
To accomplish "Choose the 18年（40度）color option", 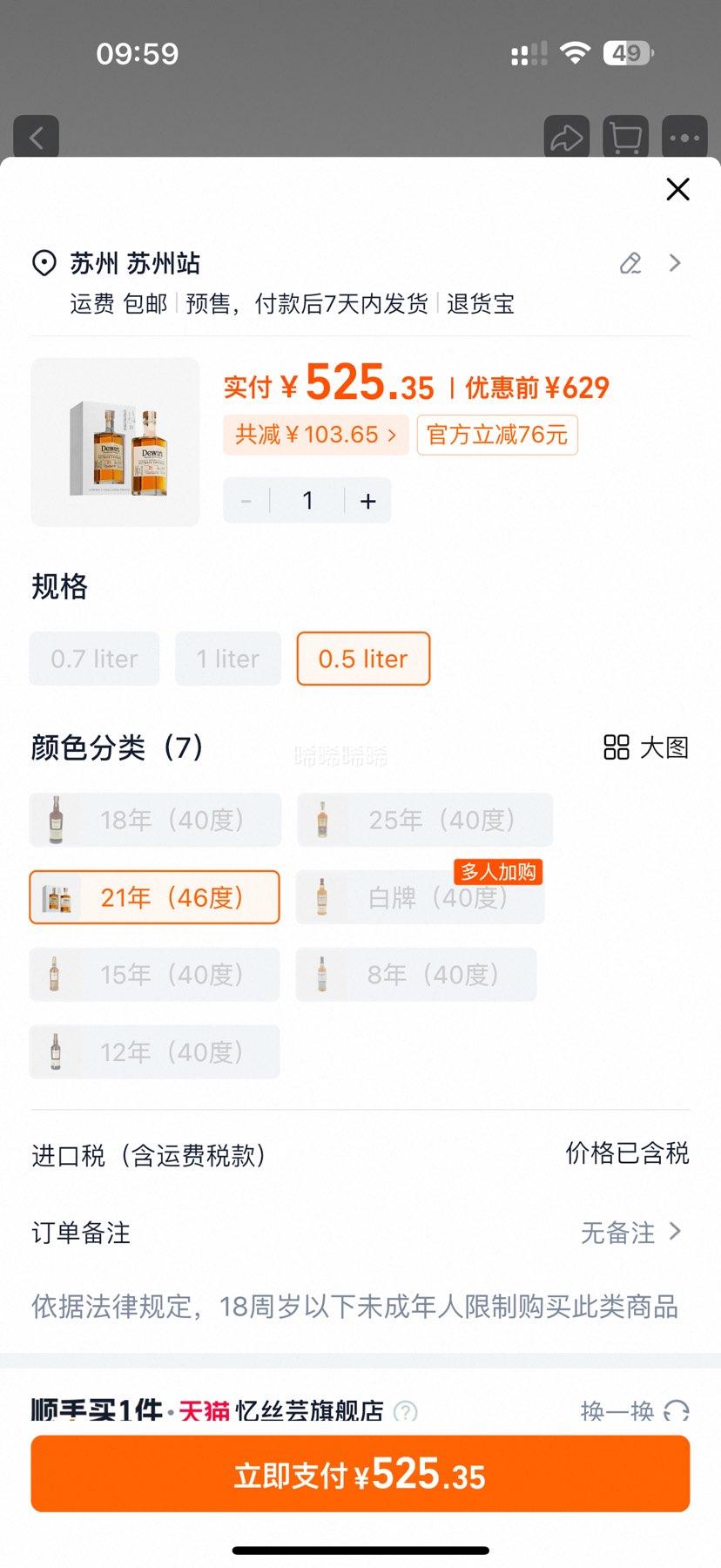I will point(154,820).
